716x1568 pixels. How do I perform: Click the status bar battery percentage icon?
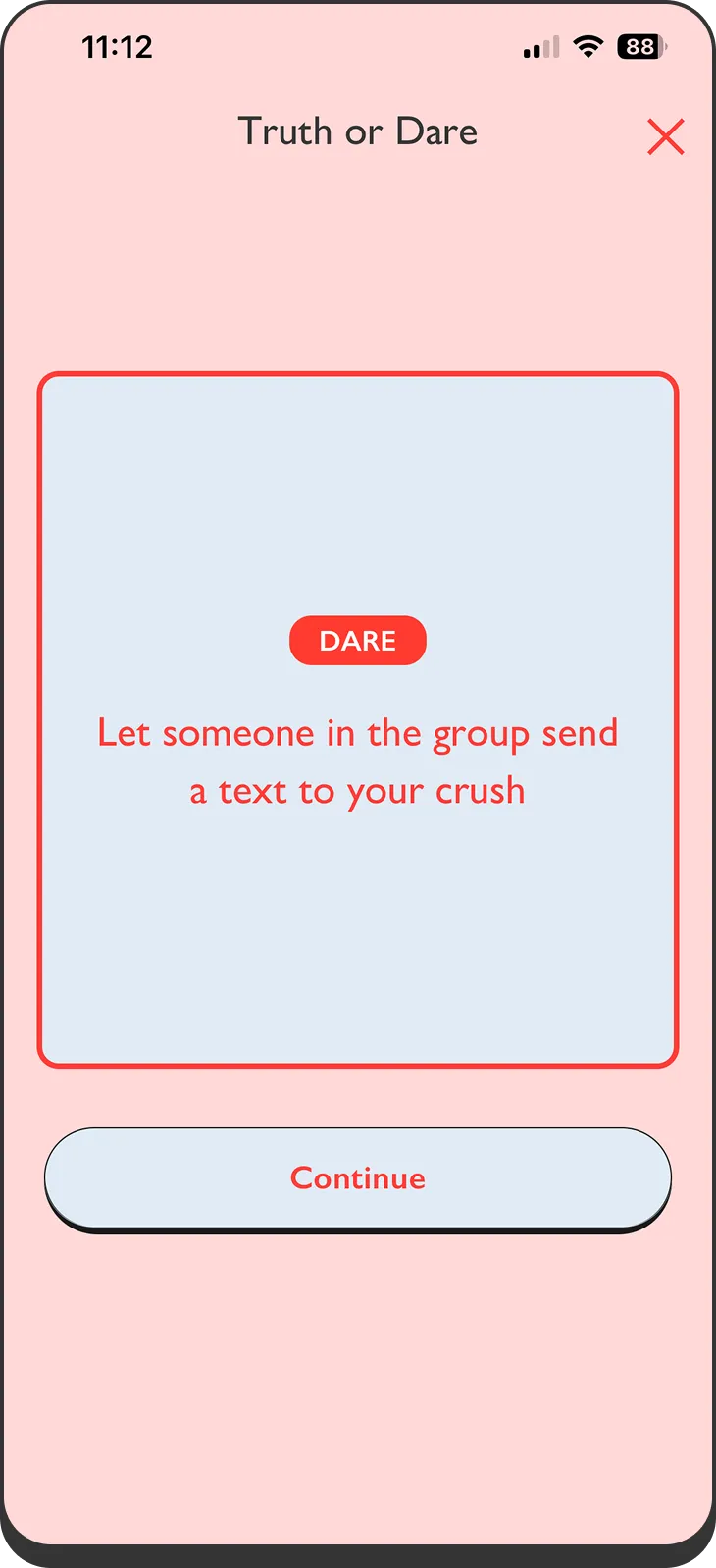click(x=640, y=46)
